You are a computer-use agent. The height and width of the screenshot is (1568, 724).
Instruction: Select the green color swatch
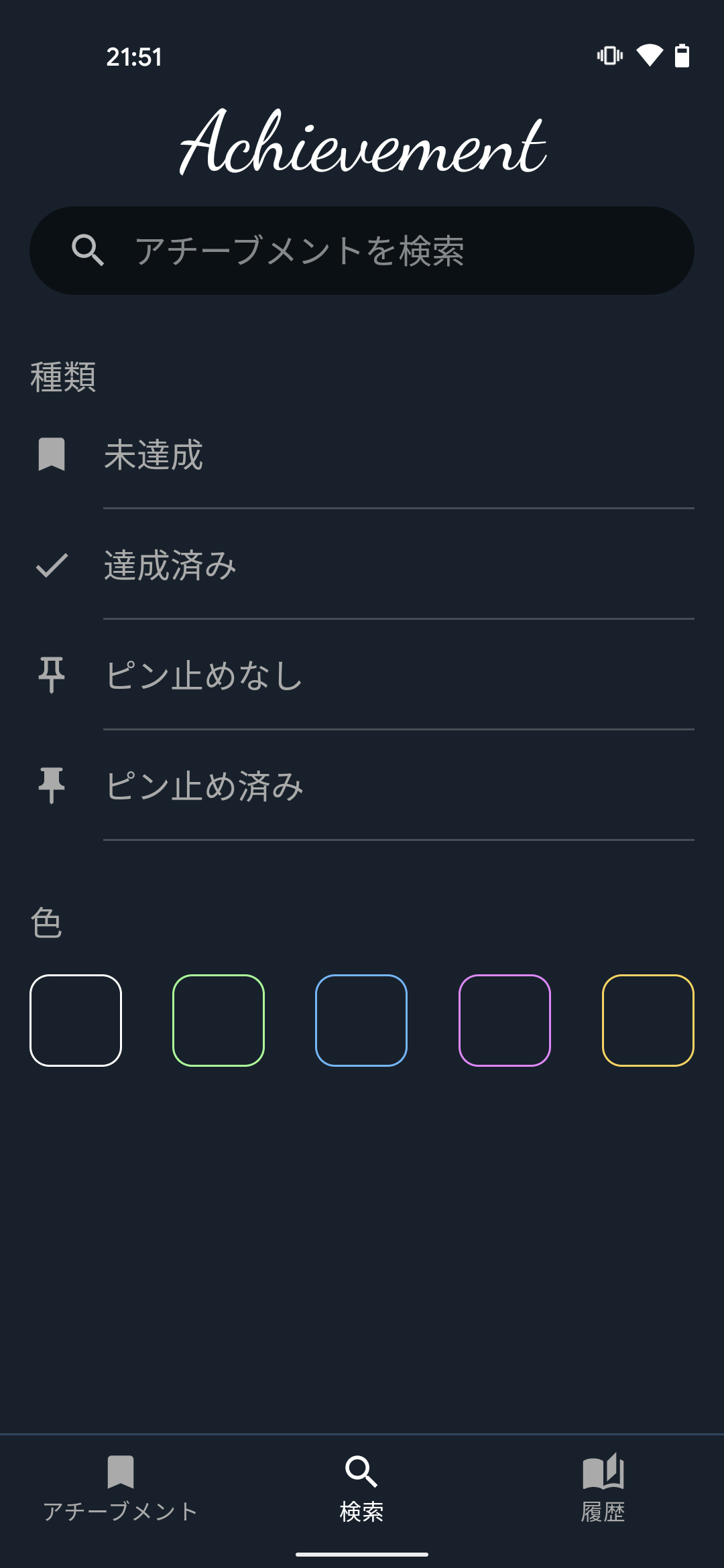click(219, 1020)
